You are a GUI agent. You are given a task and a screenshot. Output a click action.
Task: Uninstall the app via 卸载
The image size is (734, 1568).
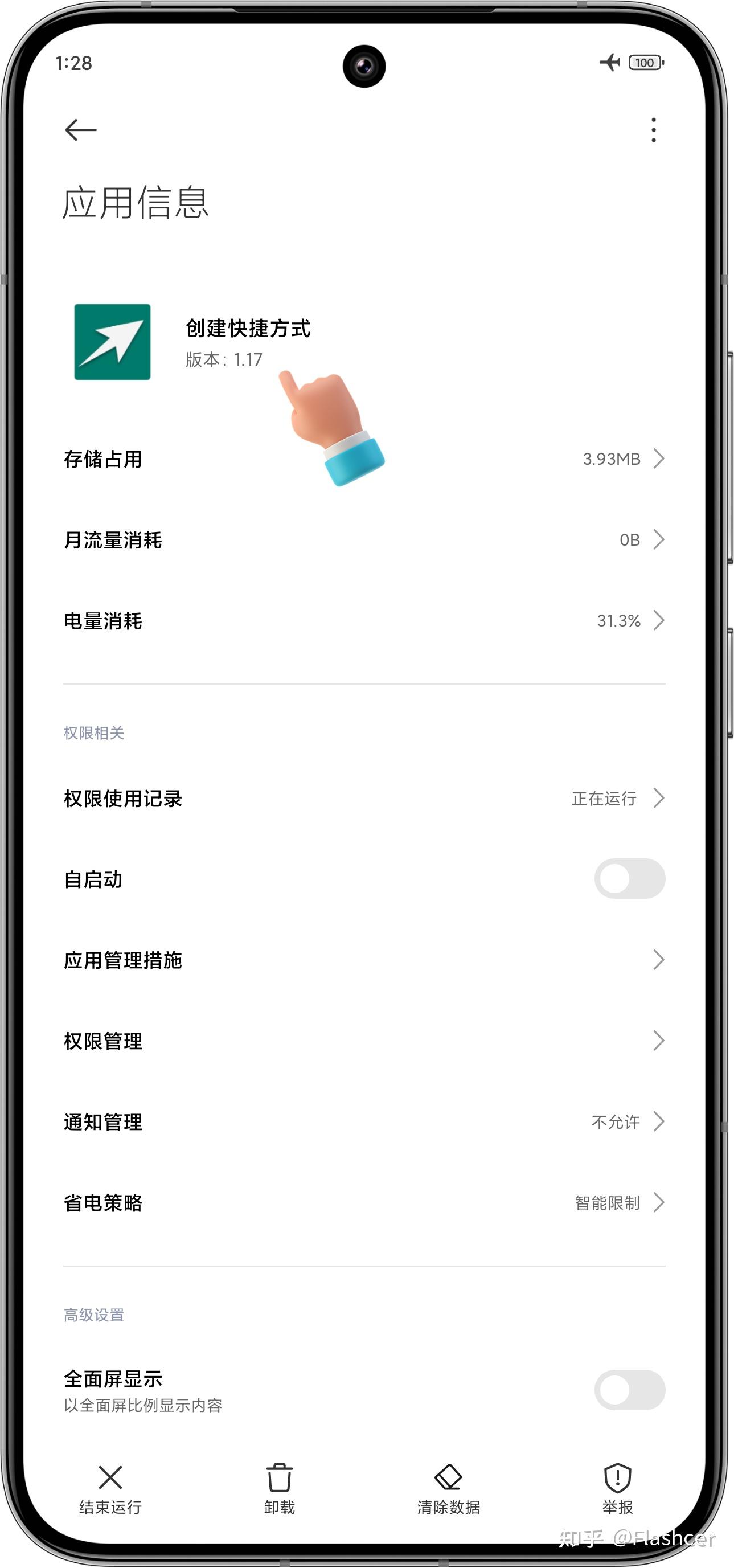280,1489
